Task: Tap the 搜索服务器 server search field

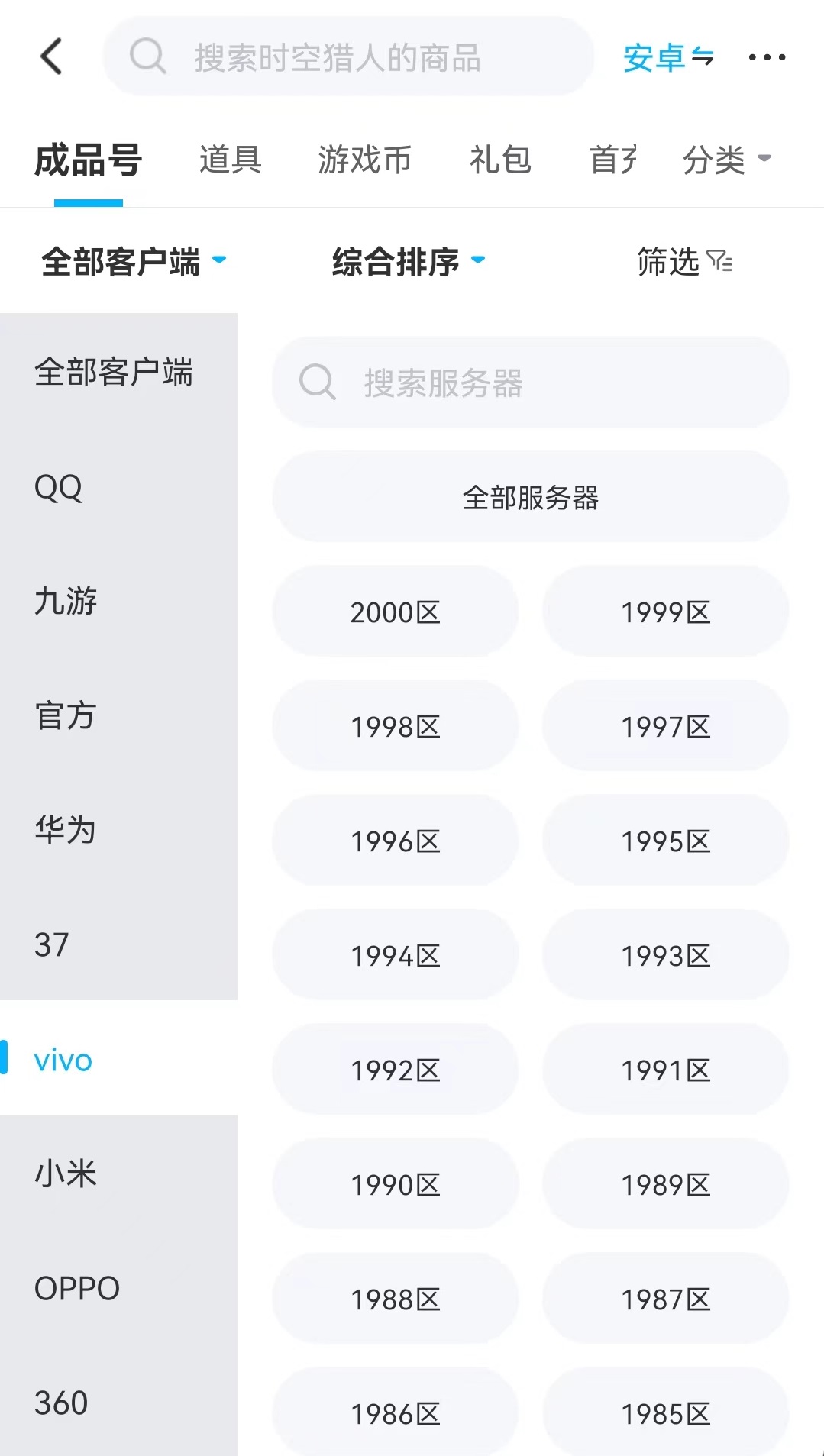Action: point(530,383)
